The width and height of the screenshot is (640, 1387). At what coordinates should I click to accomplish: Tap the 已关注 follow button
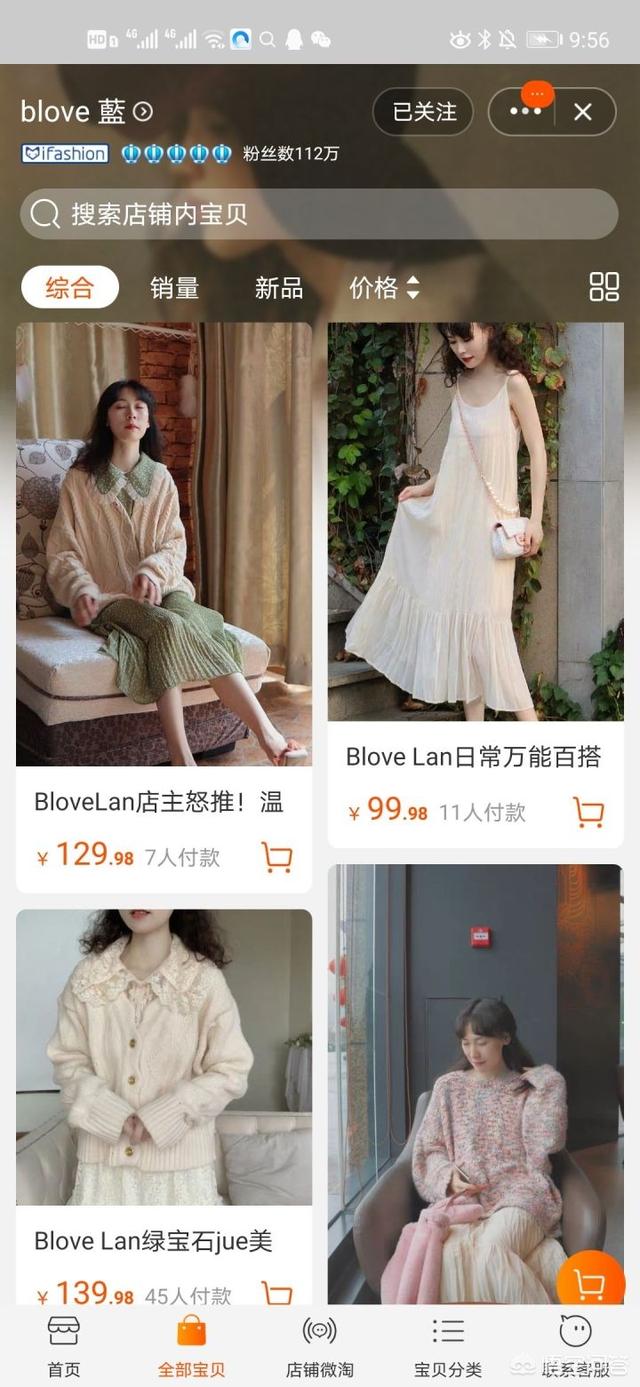(424, 112)
